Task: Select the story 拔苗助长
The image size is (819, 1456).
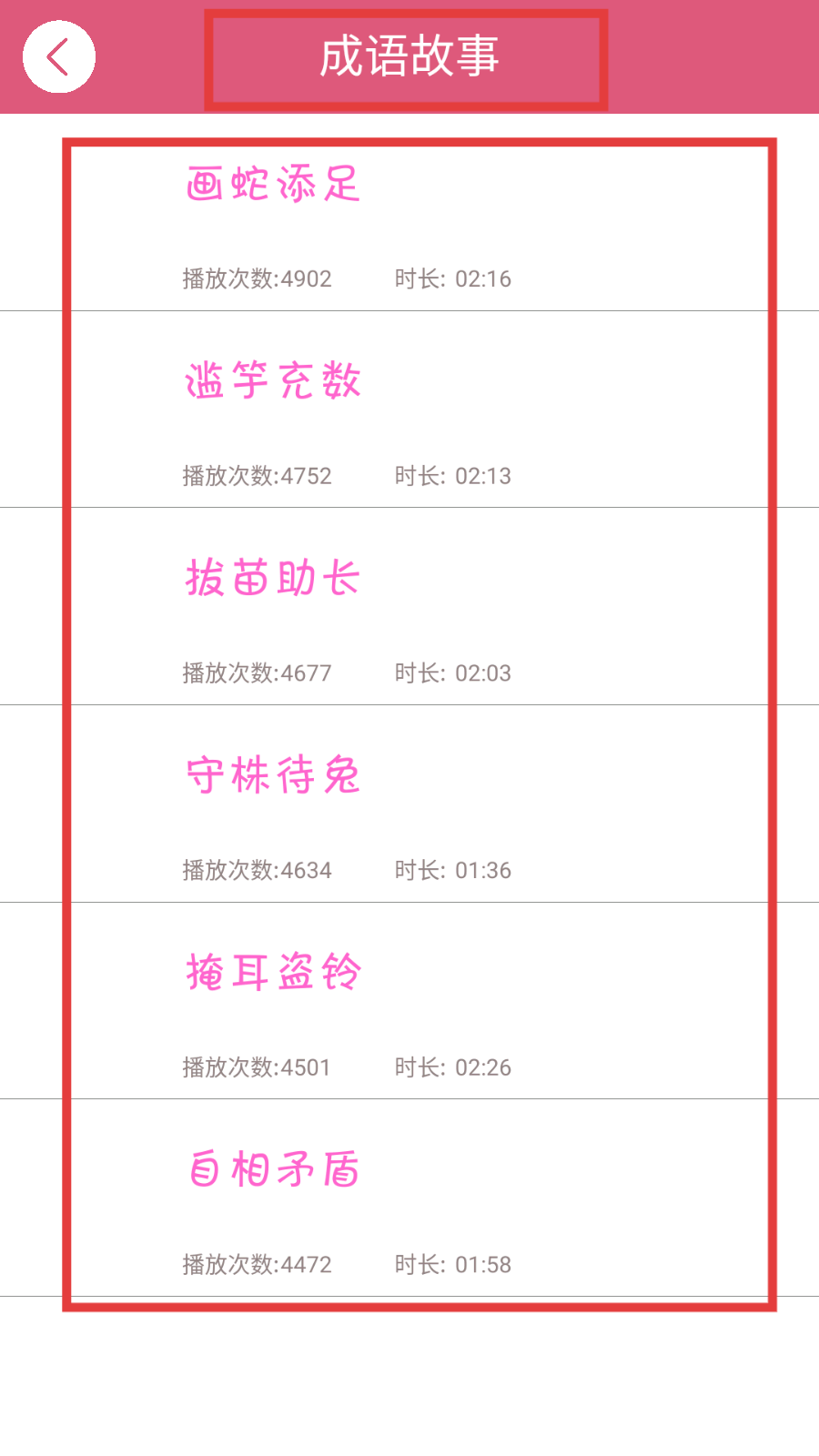Action: click(273, 579)
